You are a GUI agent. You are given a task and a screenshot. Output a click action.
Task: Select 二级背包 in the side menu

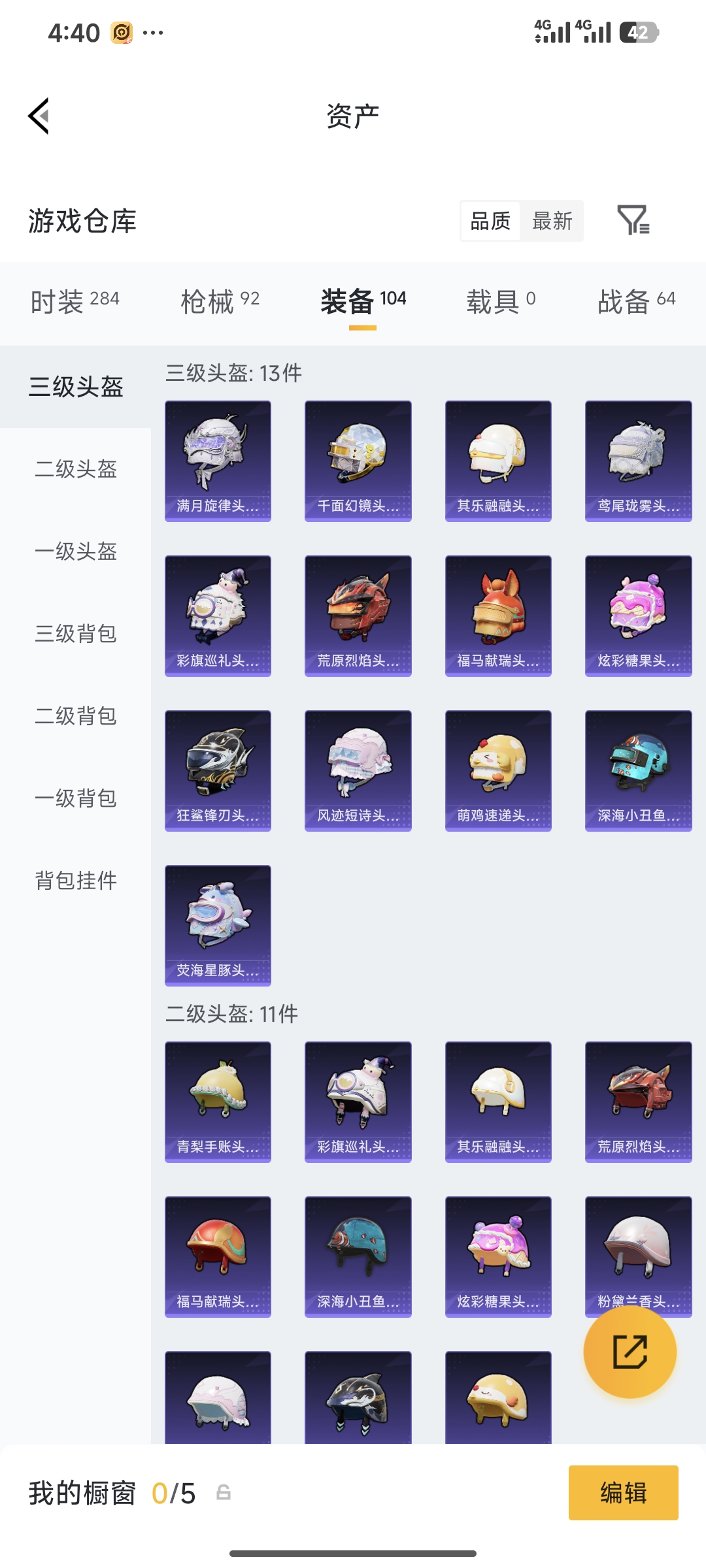pos(76,716)
